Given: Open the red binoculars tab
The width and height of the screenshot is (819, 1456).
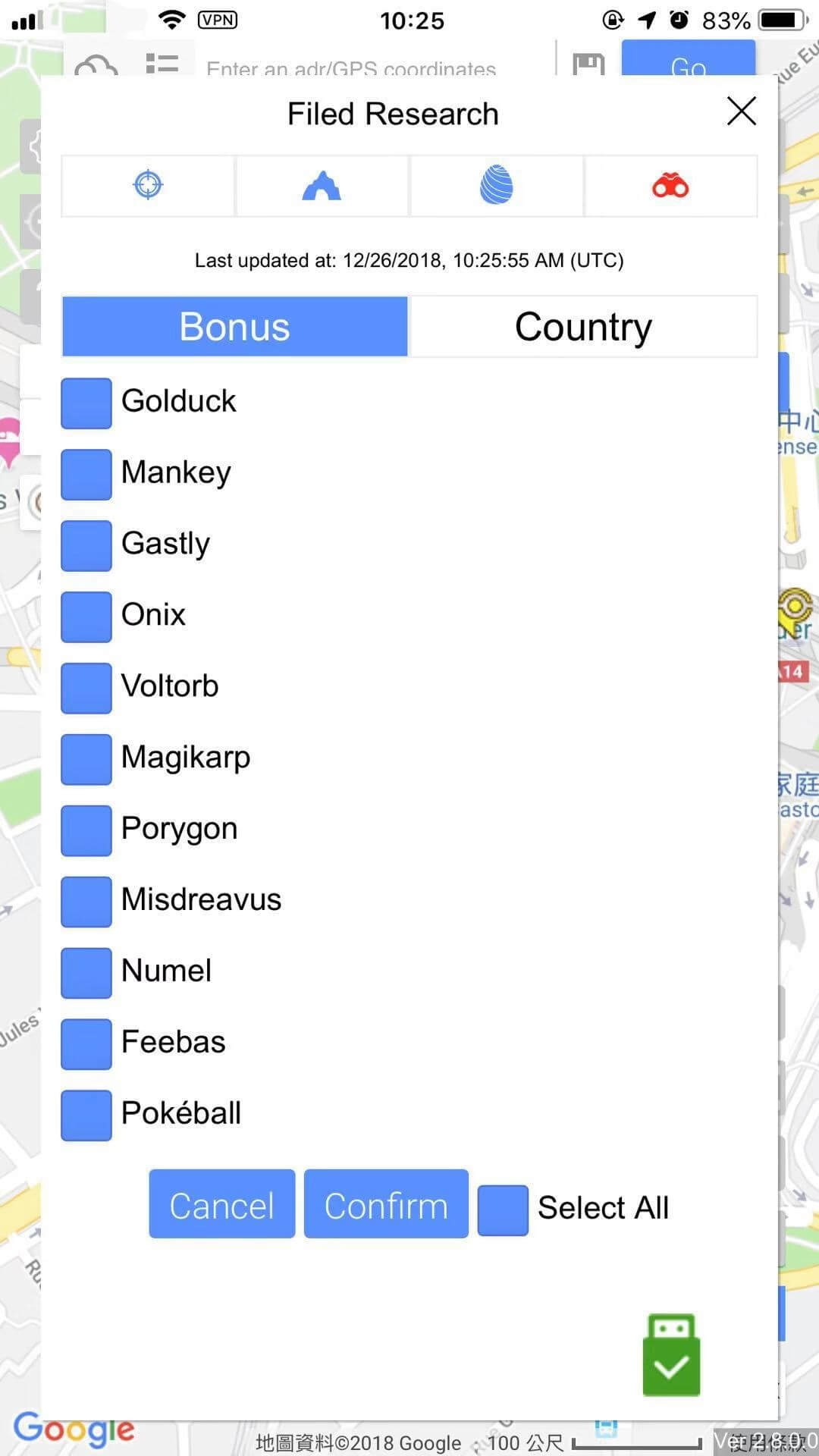Looking at the screenshot, I should click(670, 185).
